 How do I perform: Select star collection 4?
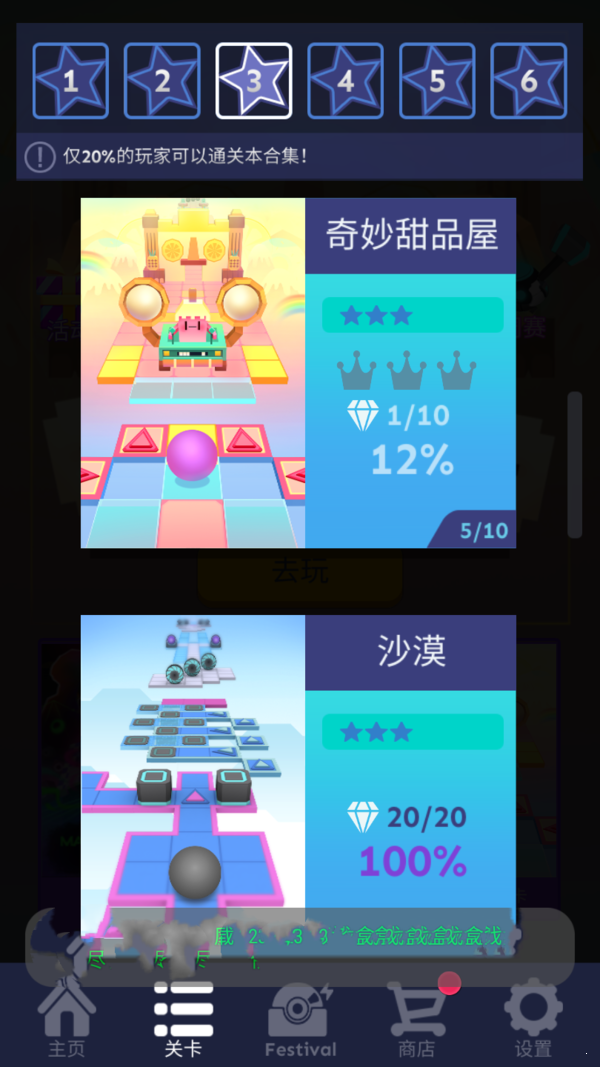click(346, 81)
